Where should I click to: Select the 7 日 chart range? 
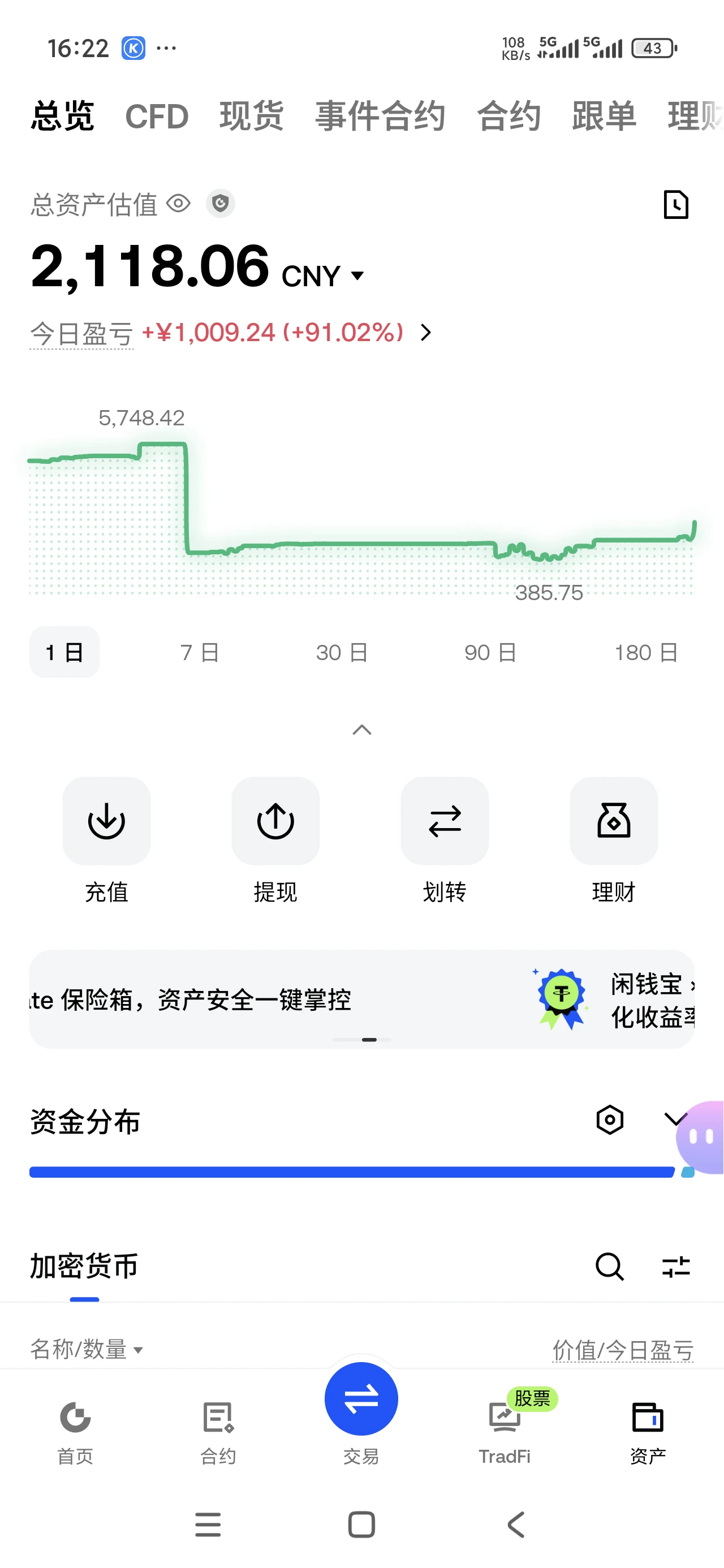200,653
